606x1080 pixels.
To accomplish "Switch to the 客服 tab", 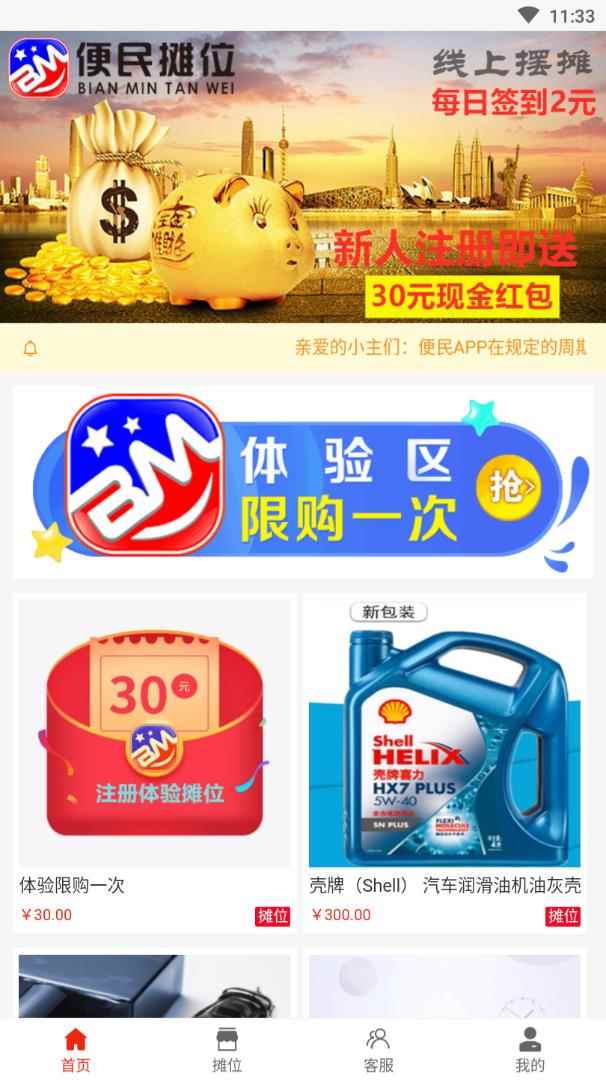I will (x=379, y=1050).
